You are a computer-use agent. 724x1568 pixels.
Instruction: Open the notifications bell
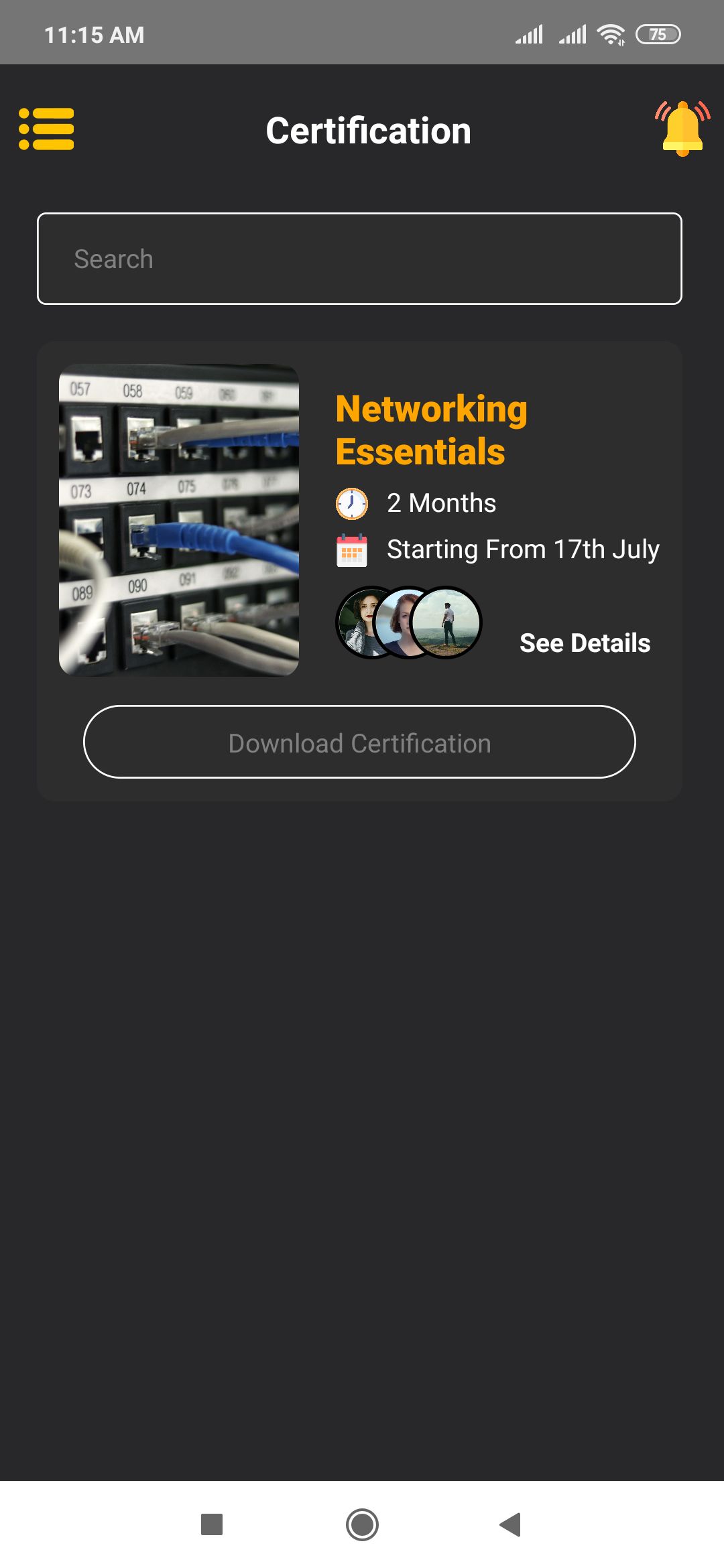[682, 129]
